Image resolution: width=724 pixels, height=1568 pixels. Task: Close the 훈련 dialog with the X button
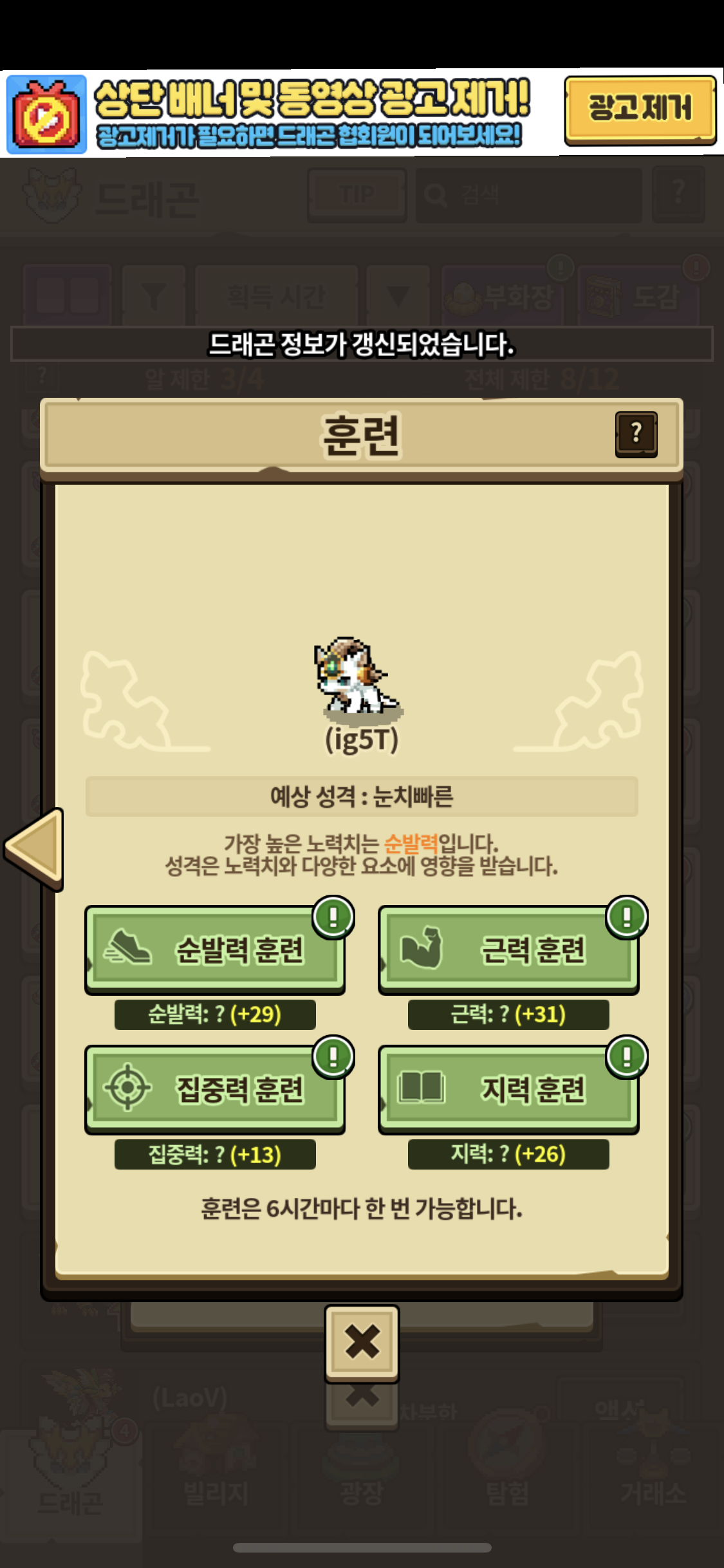tap(362, 1343)
